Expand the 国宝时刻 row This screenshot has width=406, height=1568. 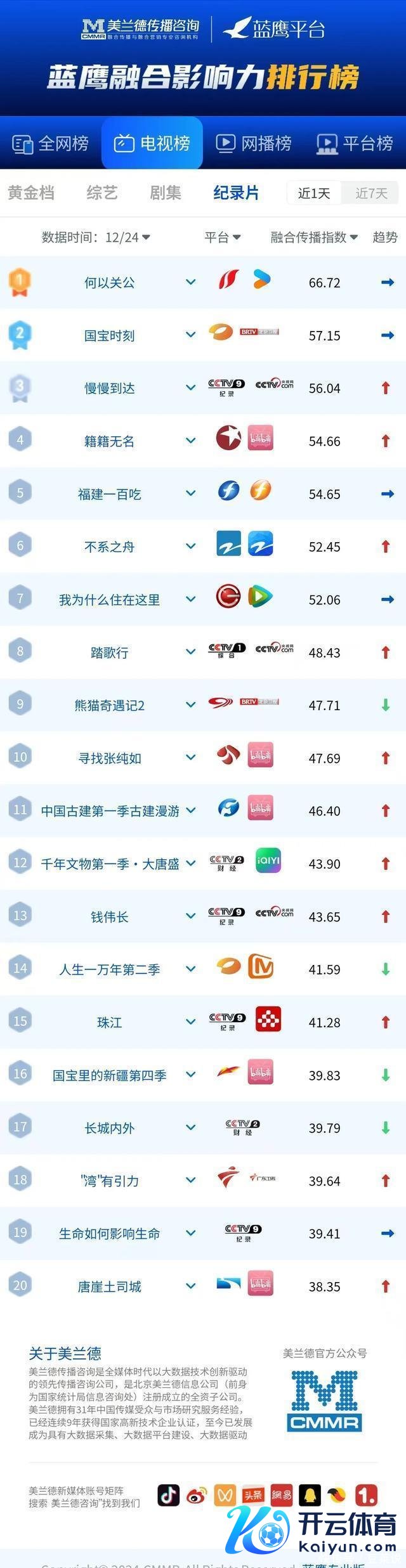(190, 335)
